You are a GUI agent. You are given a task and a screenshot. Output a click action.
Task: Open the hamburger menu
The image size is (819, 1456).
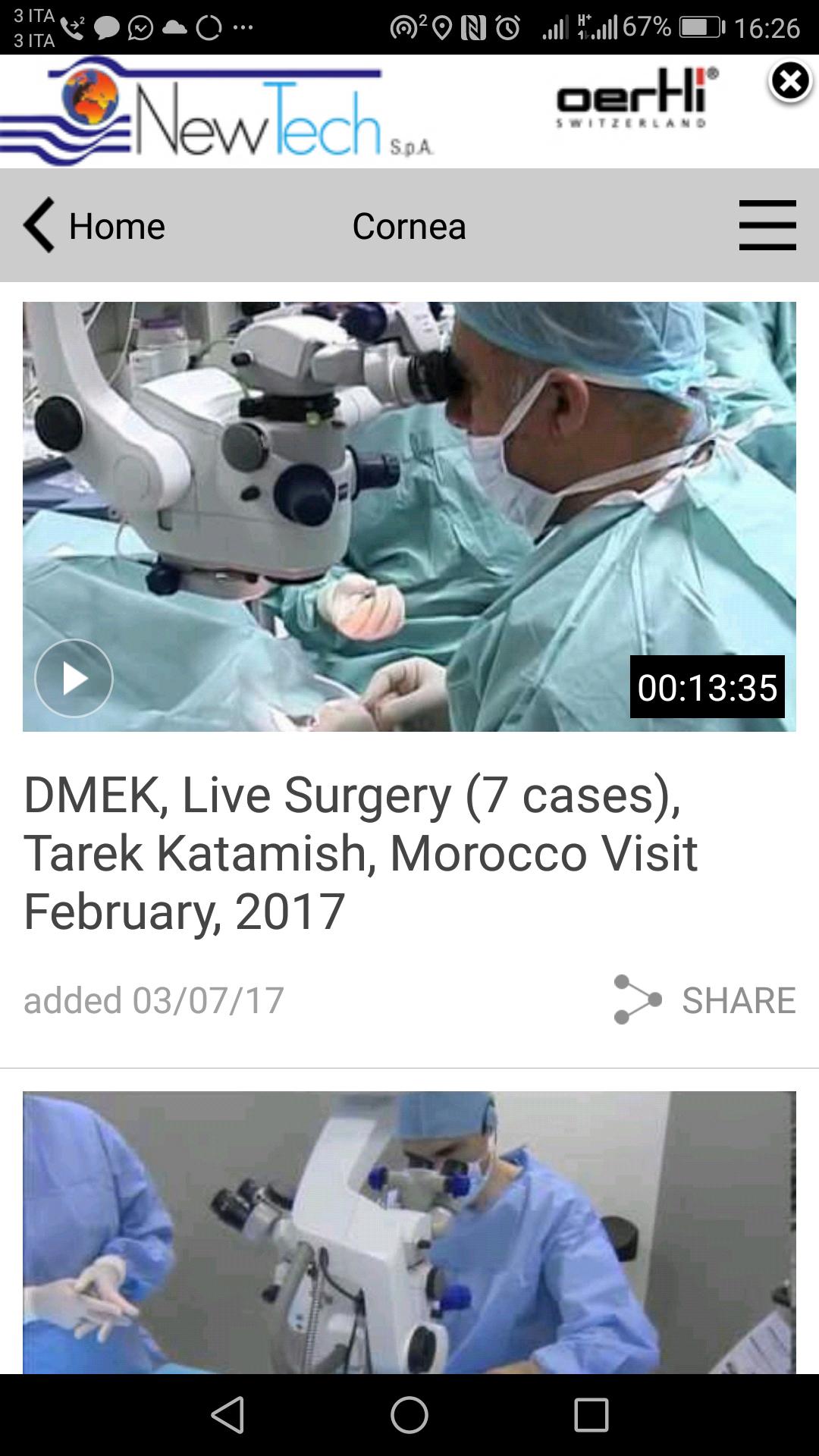tap(767, 225)
